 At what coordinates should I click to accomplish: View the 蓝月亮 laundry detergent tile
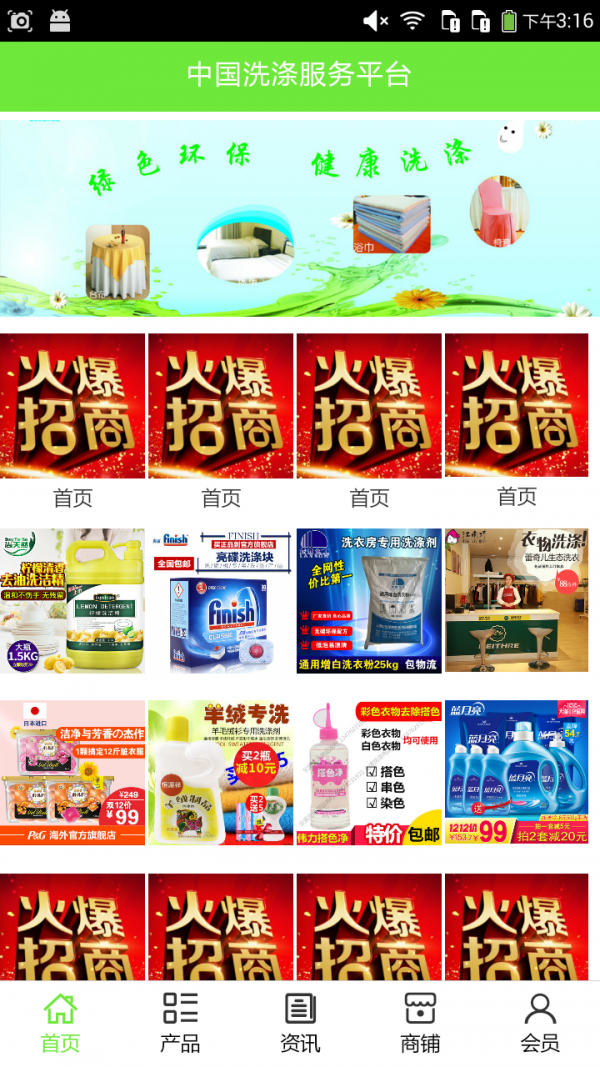click(x=517, y=772)
